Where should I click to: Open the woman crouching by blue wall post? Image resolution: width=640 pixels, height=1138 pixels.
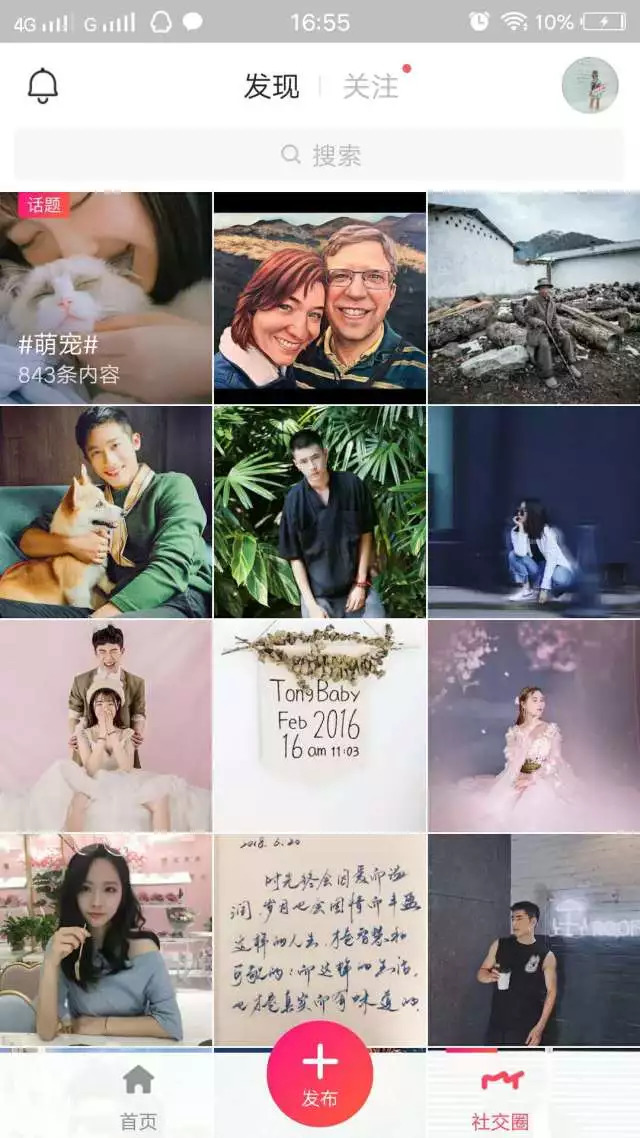point(534,511)
